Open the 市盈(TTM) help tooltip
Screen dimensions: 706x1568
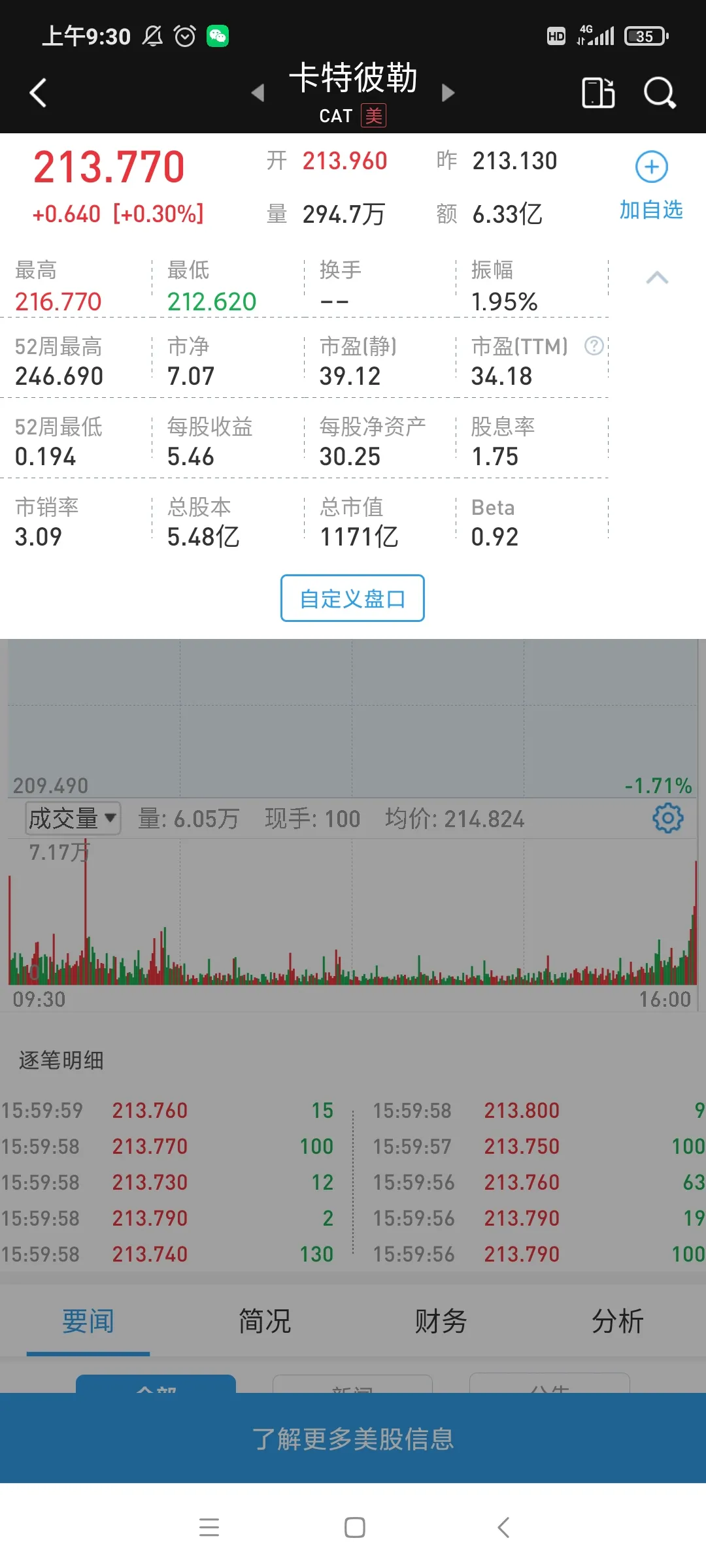point(594,346)
